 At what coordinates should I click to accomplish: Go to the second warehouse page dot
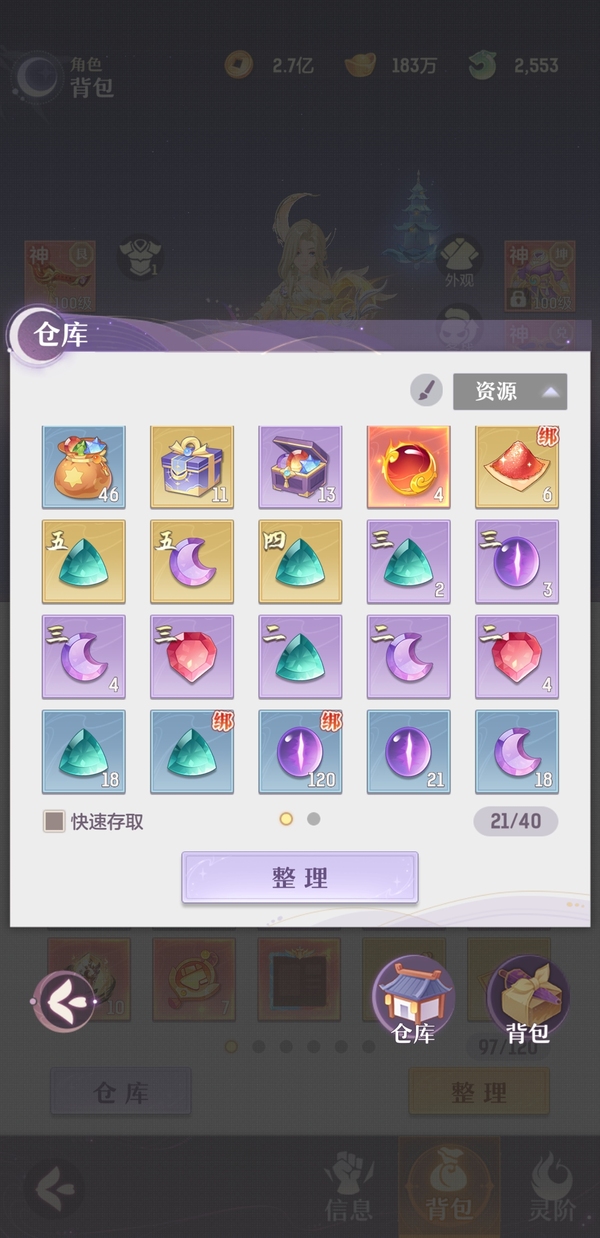coord(313,819)
